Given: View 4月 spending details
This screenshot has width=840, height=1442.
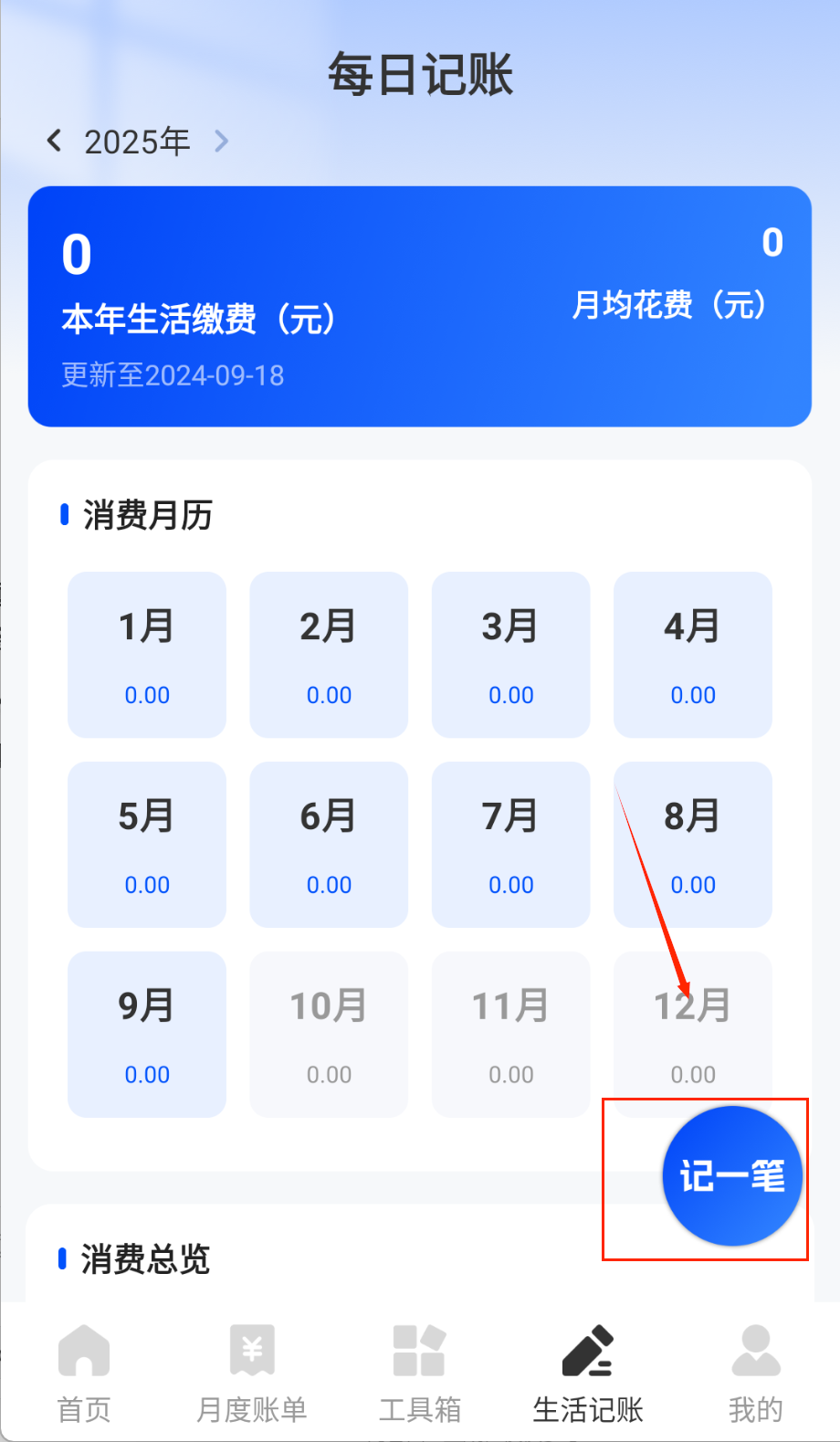Looking at the screenshot, I should click(x=692, y=655).
